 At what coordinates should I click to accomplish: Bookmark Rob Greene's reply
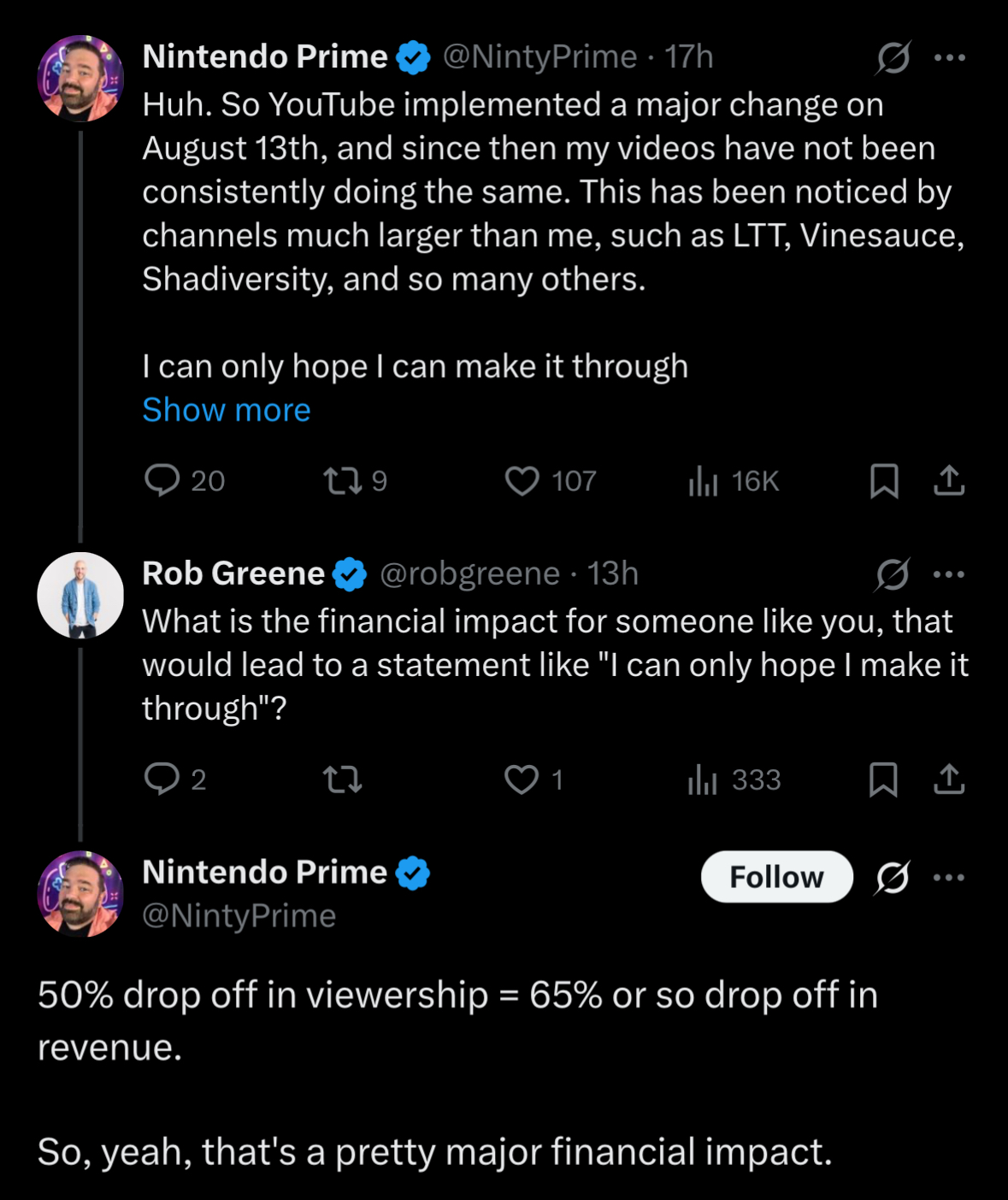883,779
